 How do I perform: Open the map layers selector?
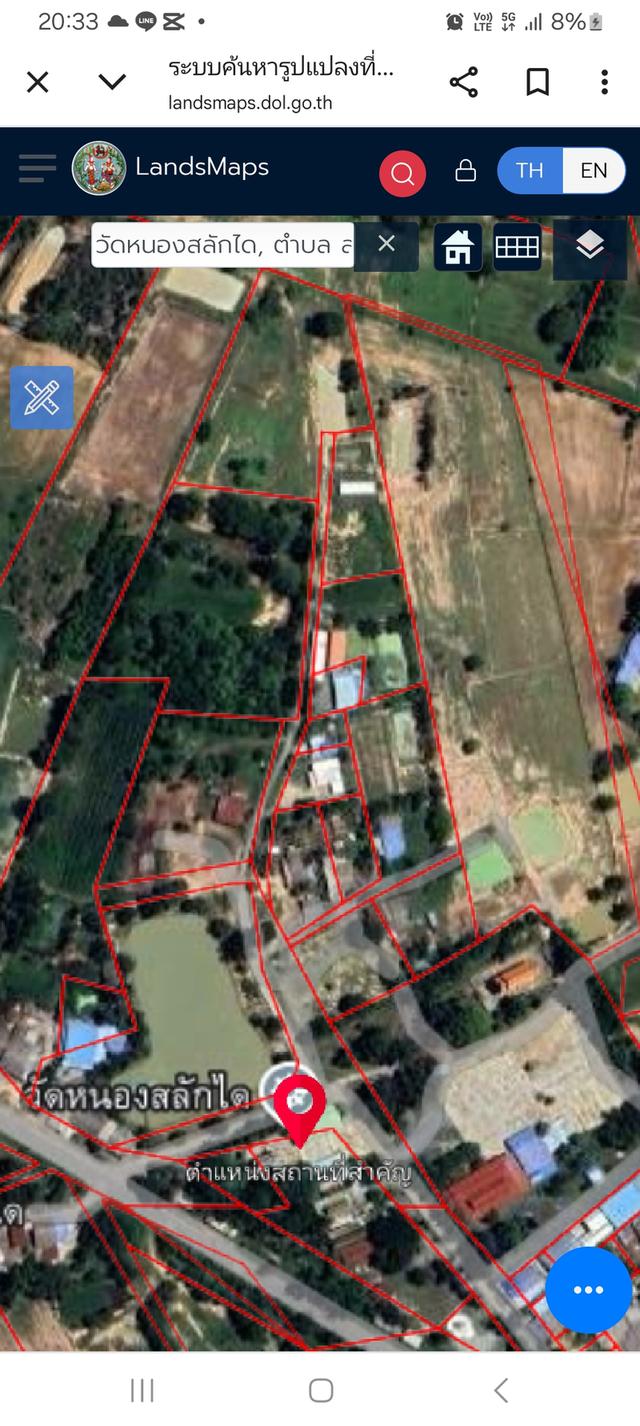[590, 246]
